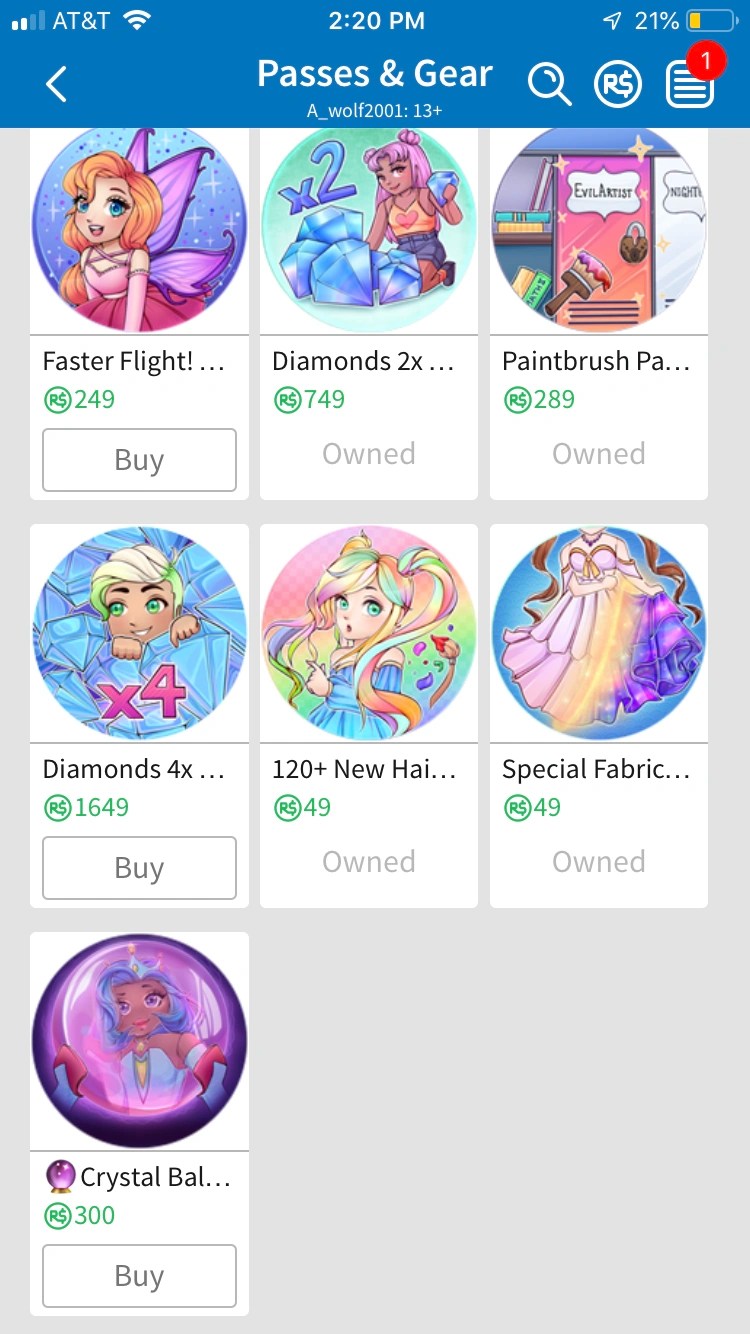The height and width of the screenshot is (1334, 750).
Task: Open the search magnifier icon
Action: click(x=549, y=84)
